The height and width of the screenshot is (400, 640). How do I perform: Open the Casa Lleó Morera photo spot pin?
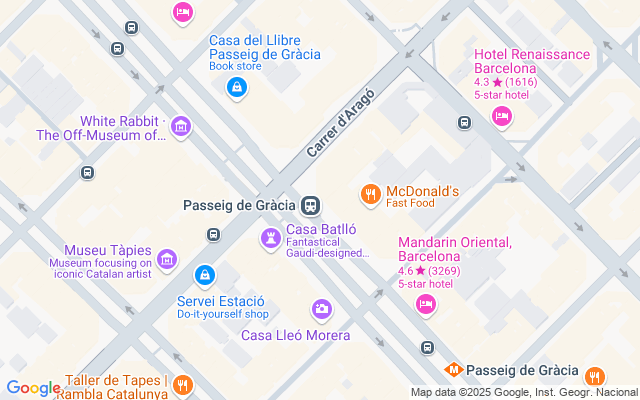pos(322,310)
